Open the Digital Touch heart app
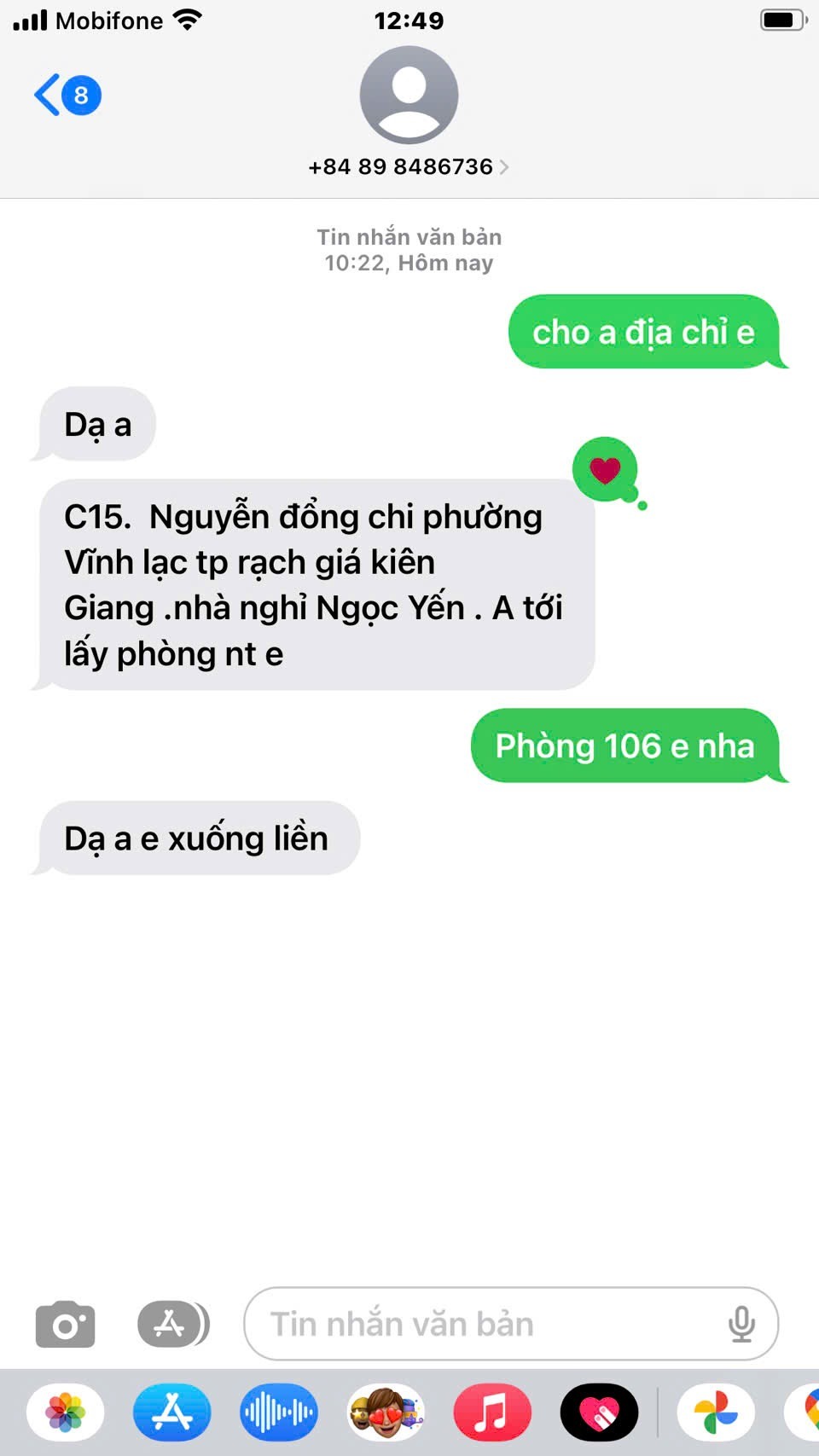Screen dimensions: 819x1456 pos(599,1413)
